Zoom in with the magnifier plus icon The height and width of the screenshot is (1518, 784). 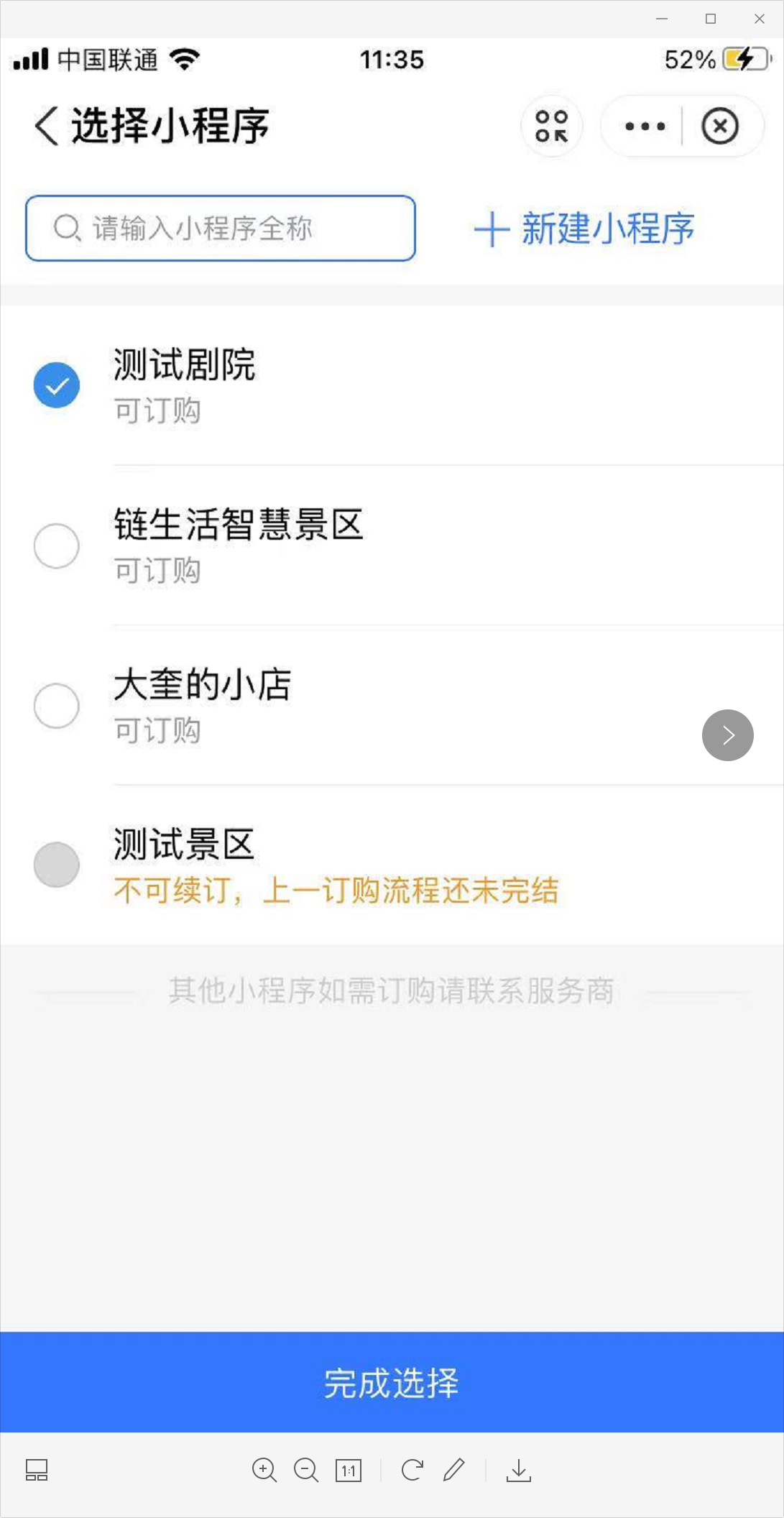tap(264, 1470)
